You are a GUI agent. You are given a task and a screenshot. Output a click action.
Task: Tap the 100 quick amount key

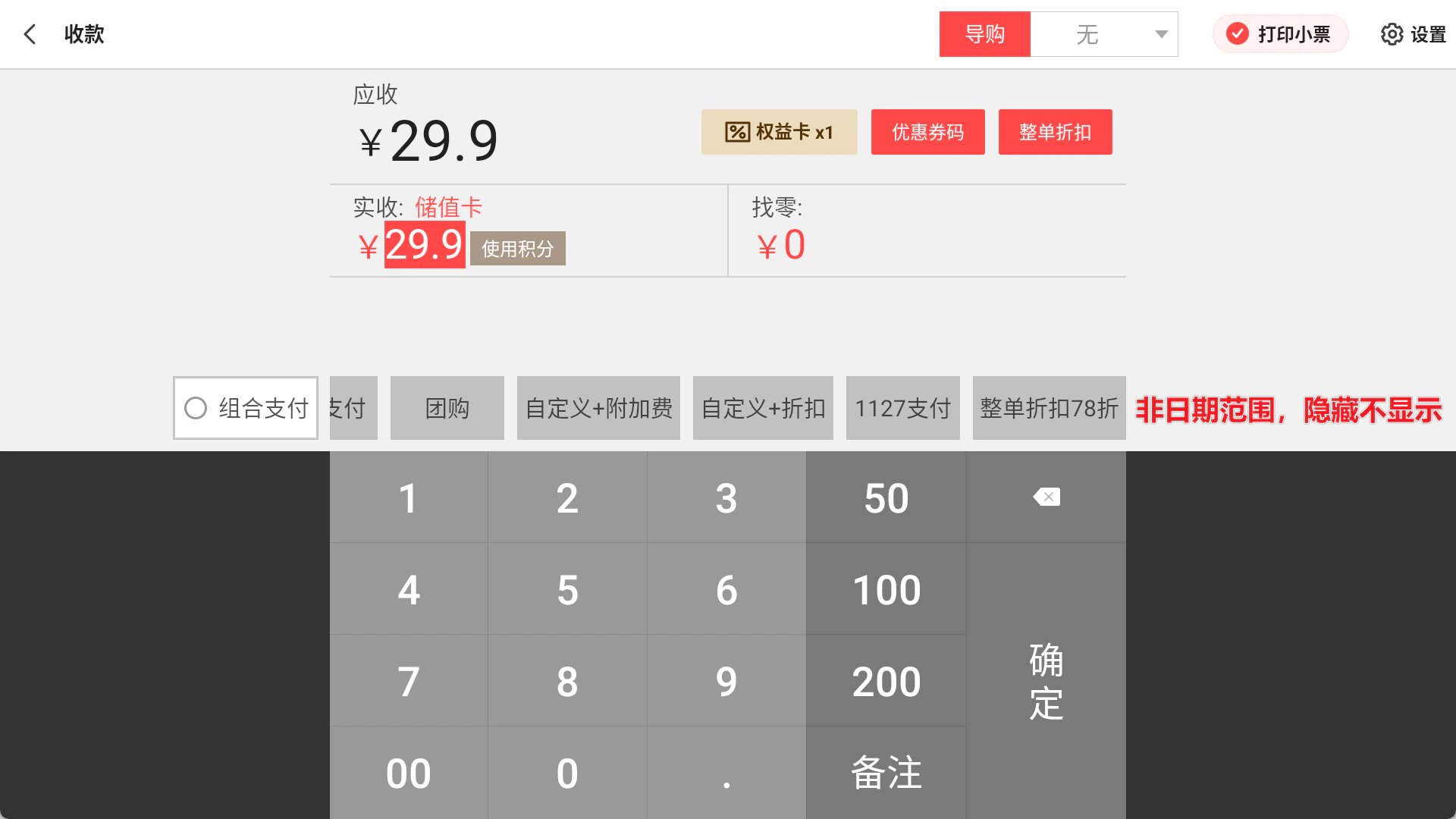pos(886,589)
